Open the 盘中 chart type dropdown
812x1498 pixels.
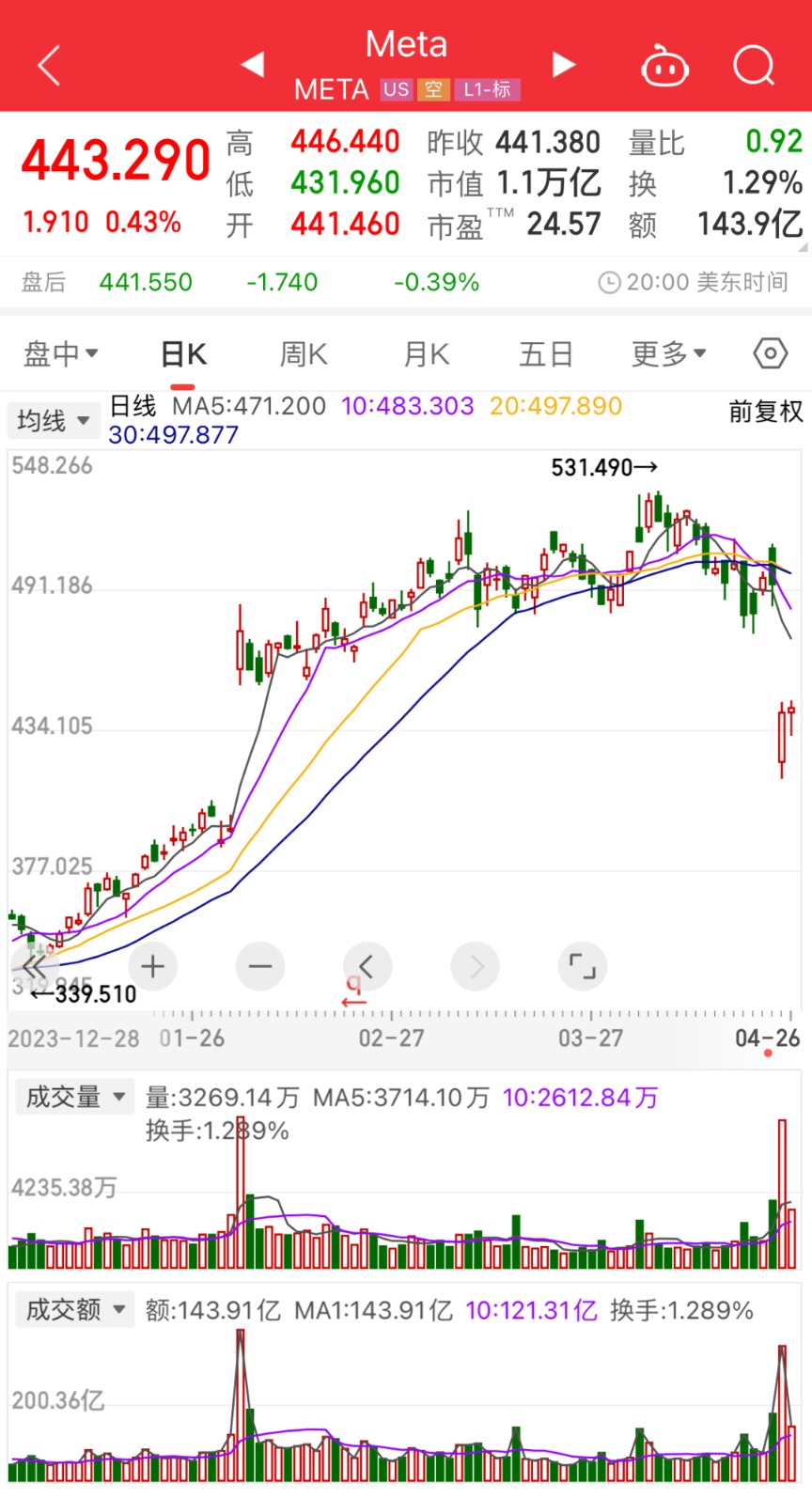click(x=61, y=352)
